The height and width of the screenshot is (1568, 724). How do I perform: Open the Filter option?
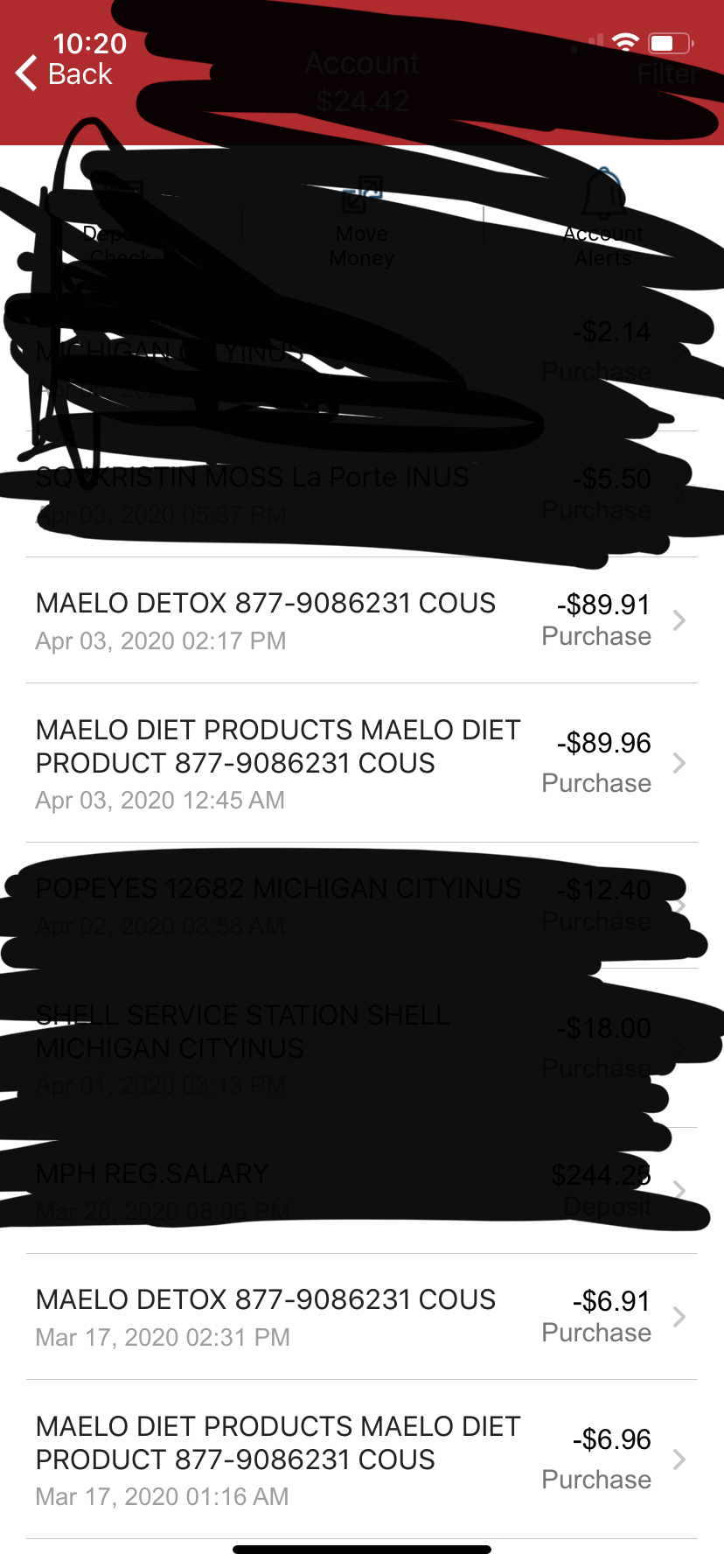click(x=666, y=74)
